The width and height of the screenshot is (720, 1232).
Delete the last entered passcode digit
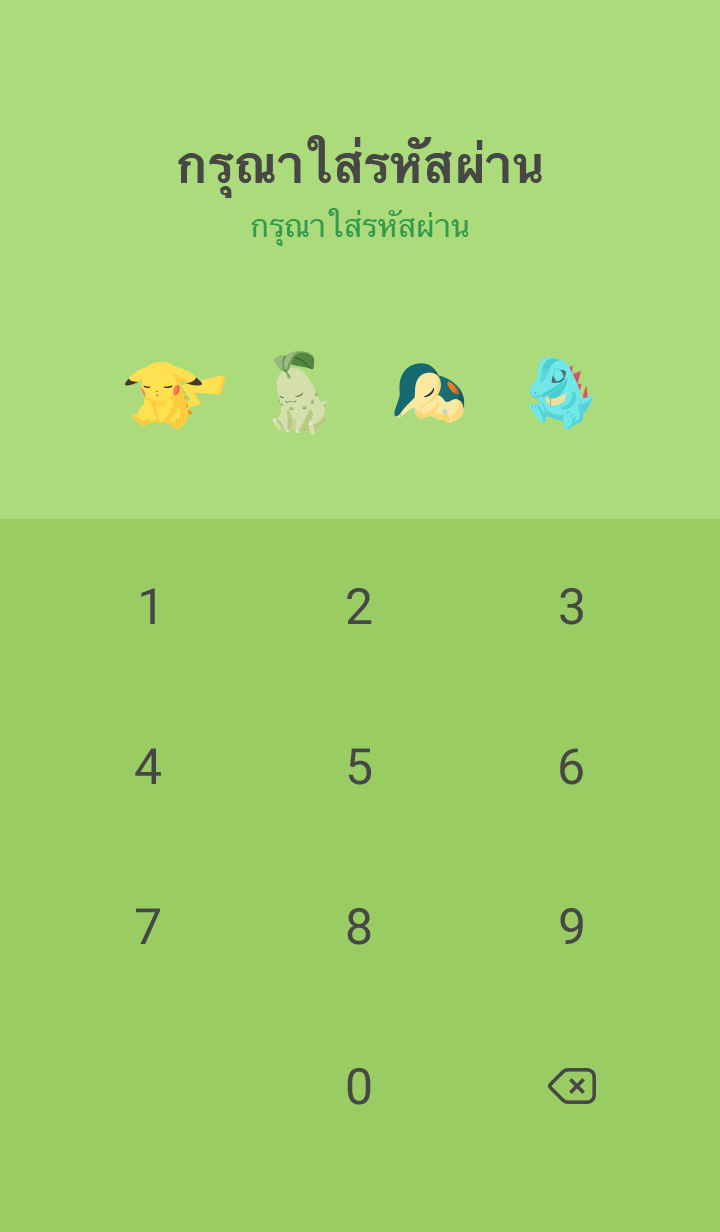[572, 1086]
